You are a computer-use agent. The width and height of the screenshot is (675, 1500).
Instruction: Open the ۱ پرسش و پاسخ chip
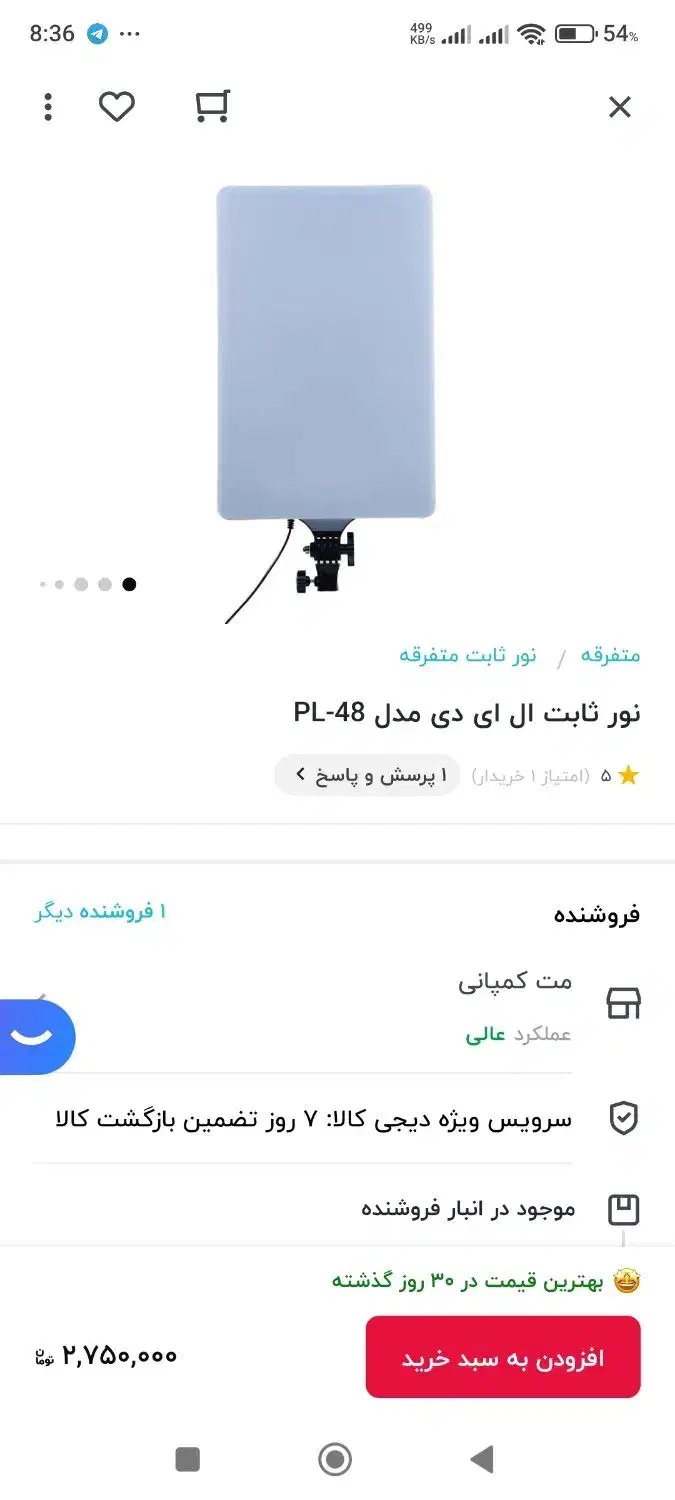[367, 775]
